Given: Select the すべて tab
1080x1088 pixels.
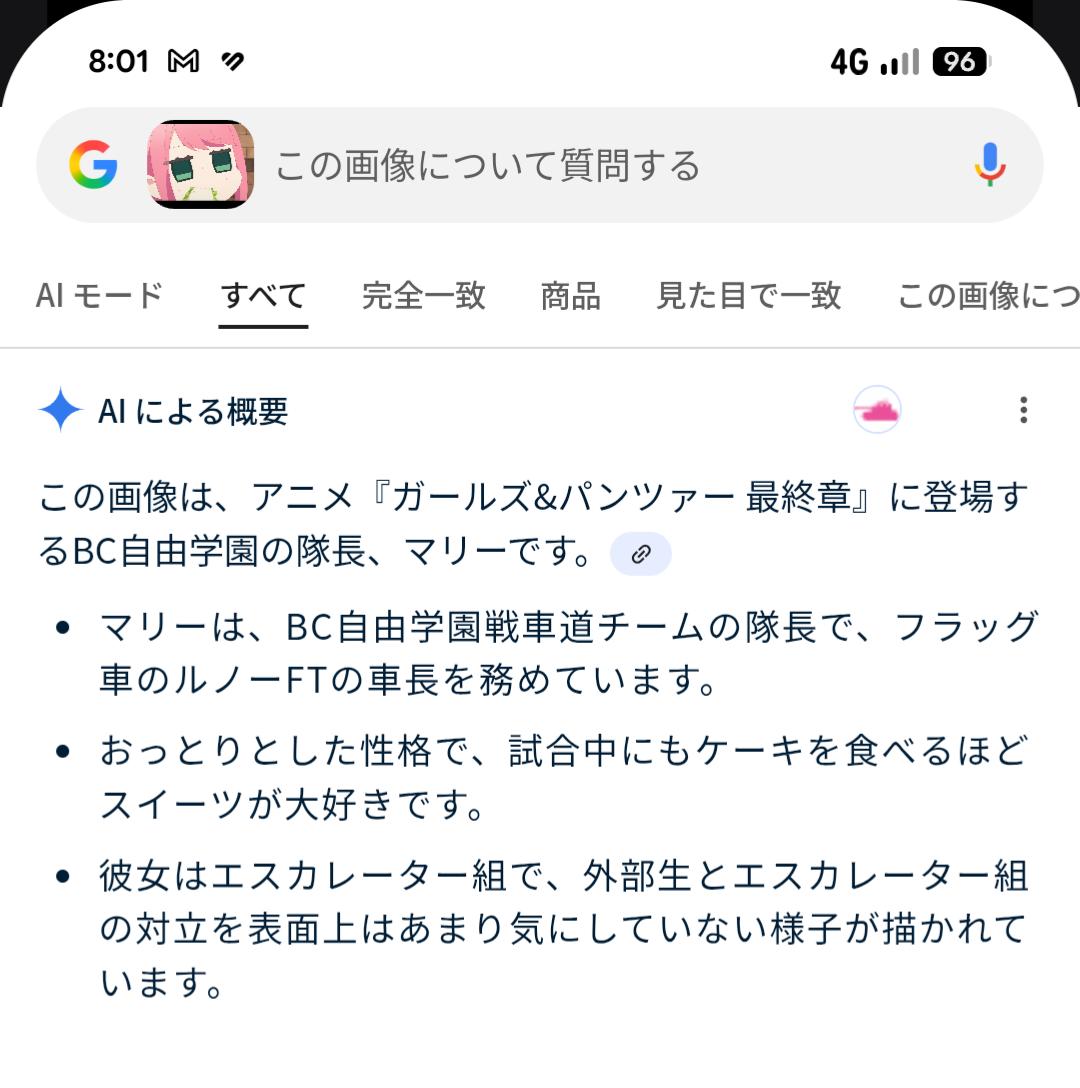Looking at the screenshot, I should click(x=263, y=296).
